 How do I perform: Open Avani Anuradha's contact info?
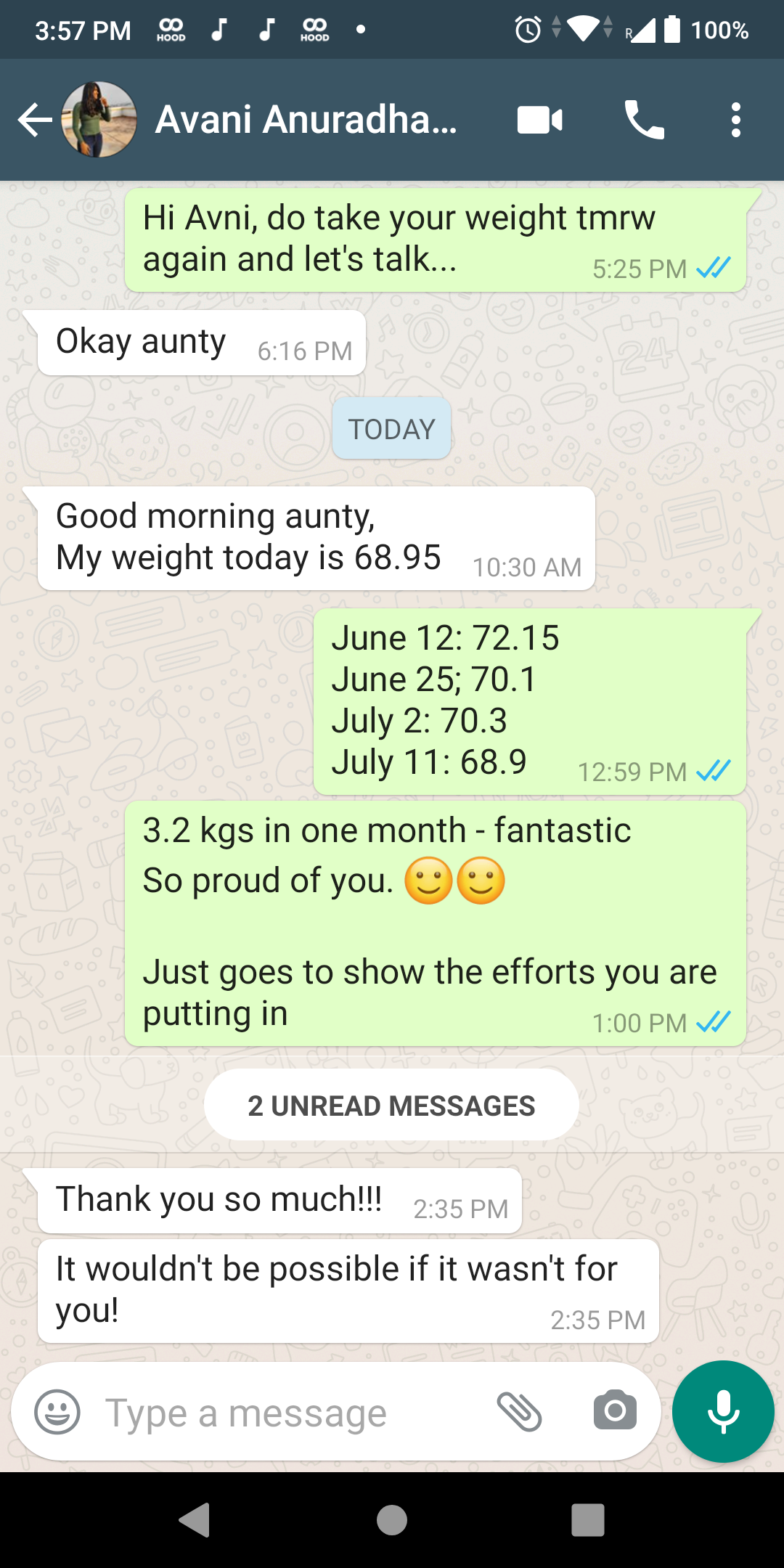pos(306,120)
